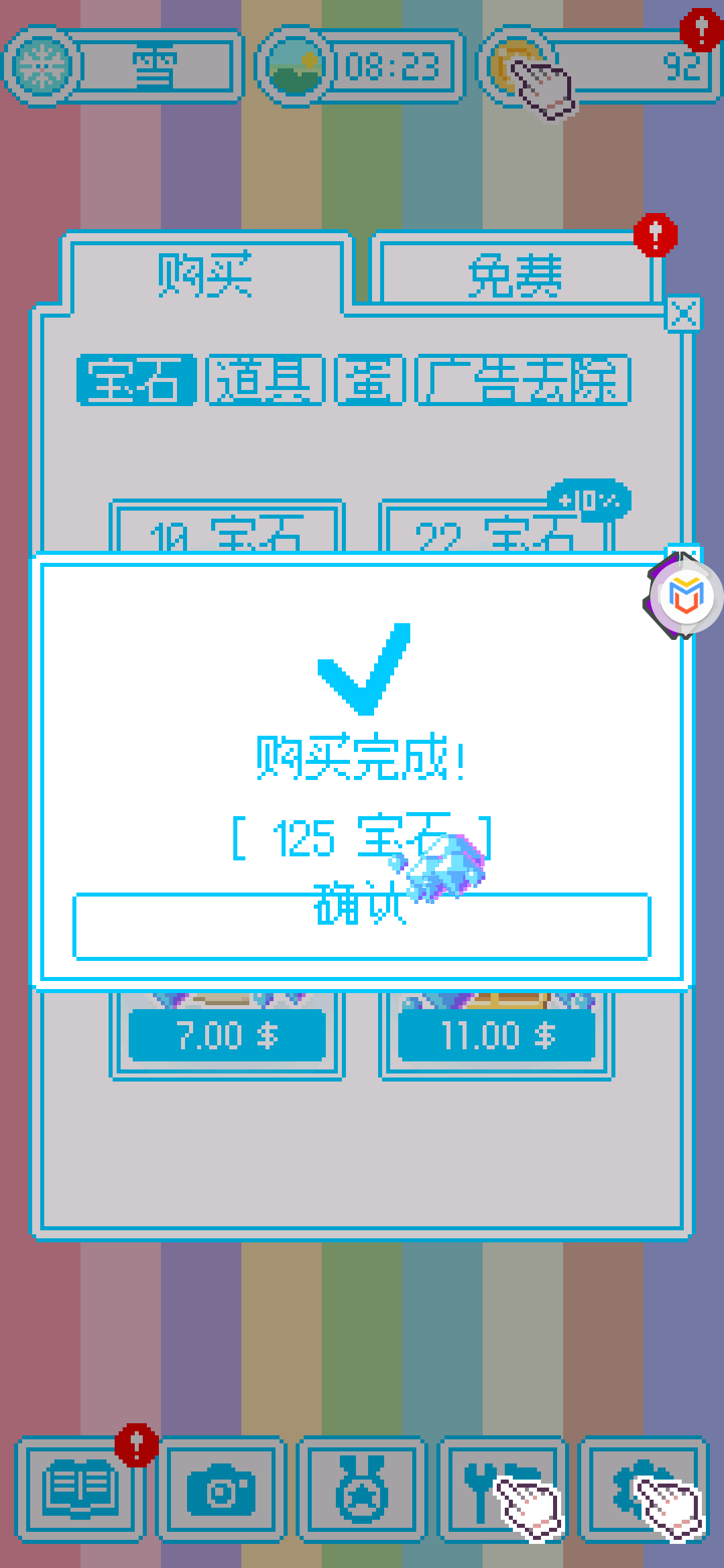Screen dimensions: 724x1568
Task: Open the tools menu
Action: point(503,1489)
